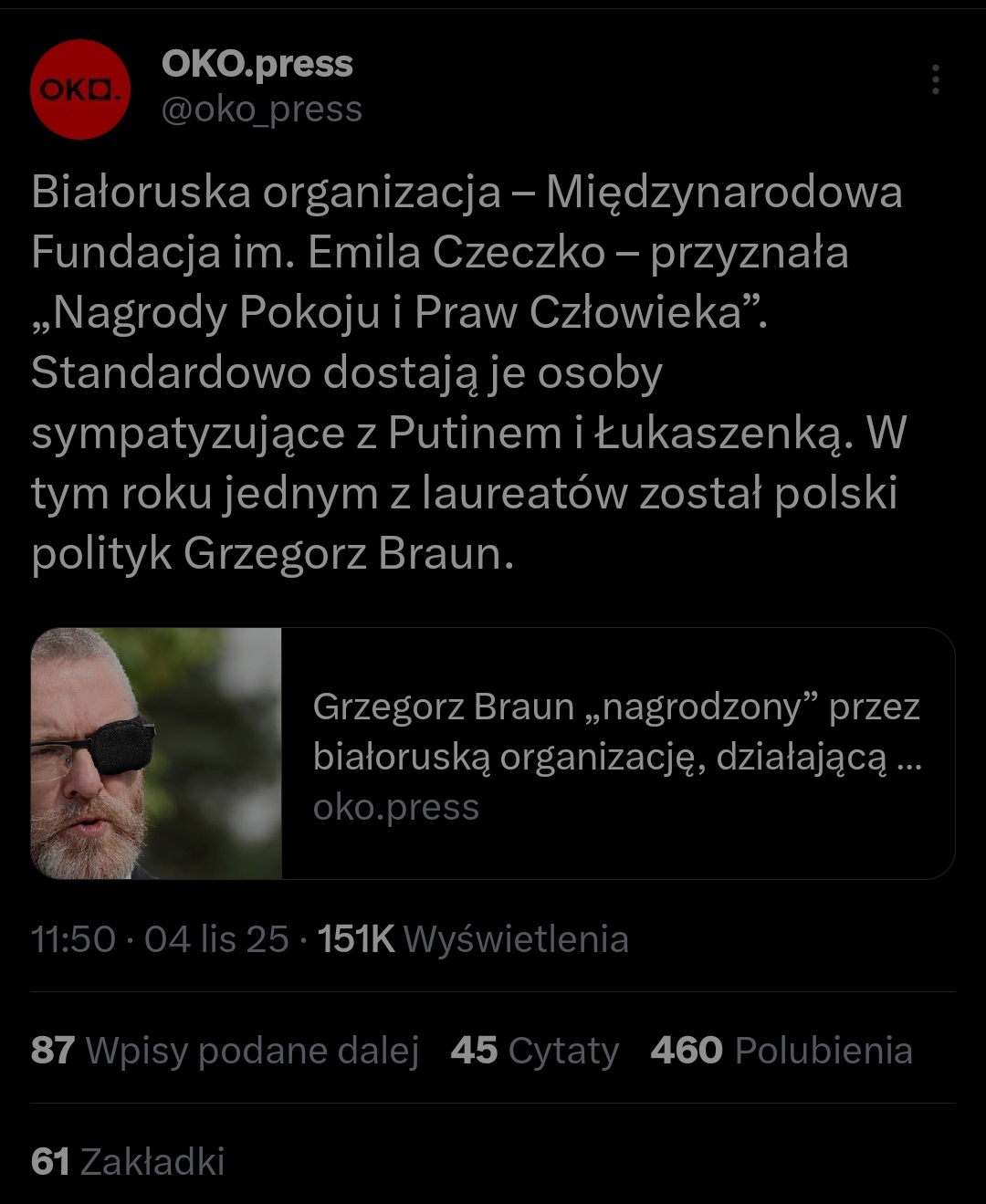View the 460 Polubienia list
The width and height of the screenshot is (986, 1204).
[x=781, y=1051]
